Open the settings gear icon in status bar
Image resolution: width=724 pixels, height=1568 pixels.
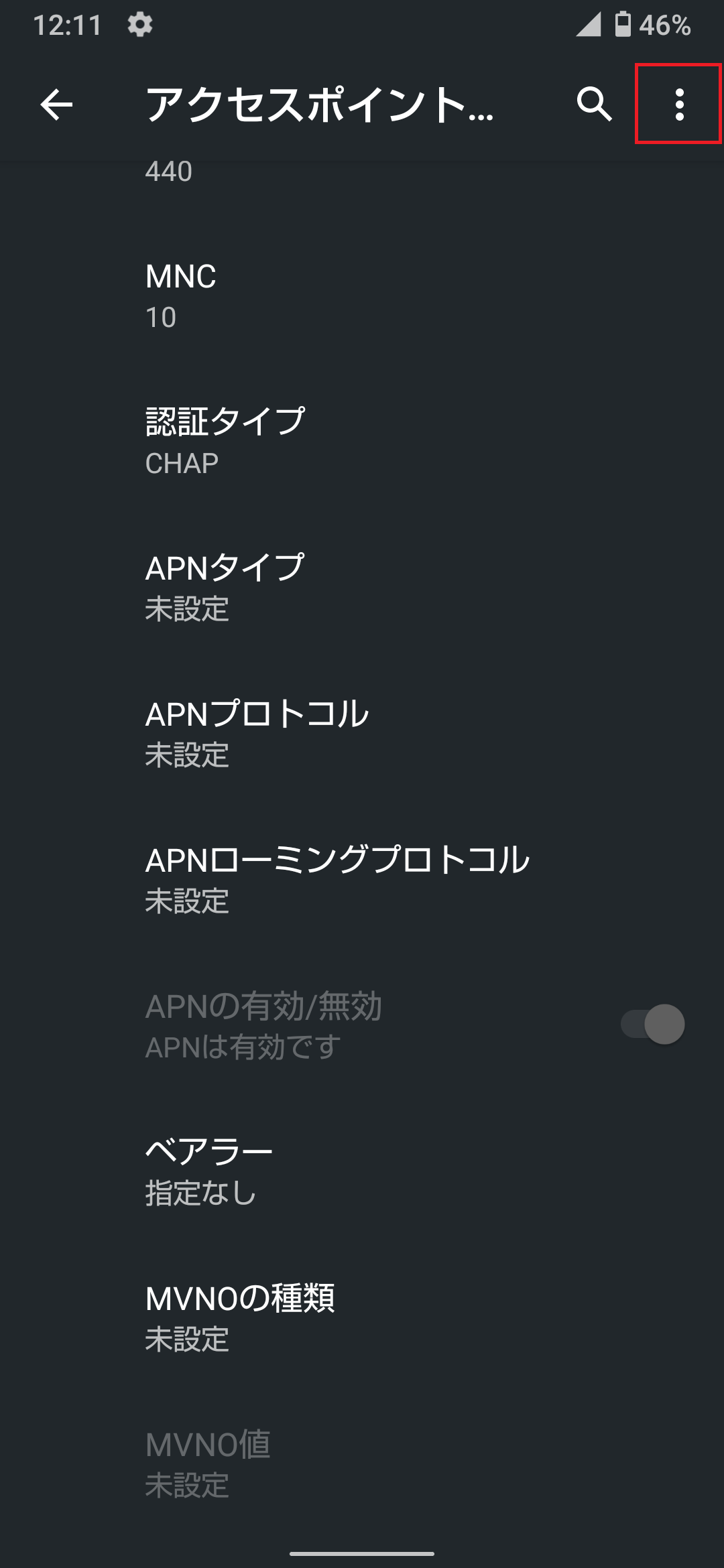click(139, 25)
